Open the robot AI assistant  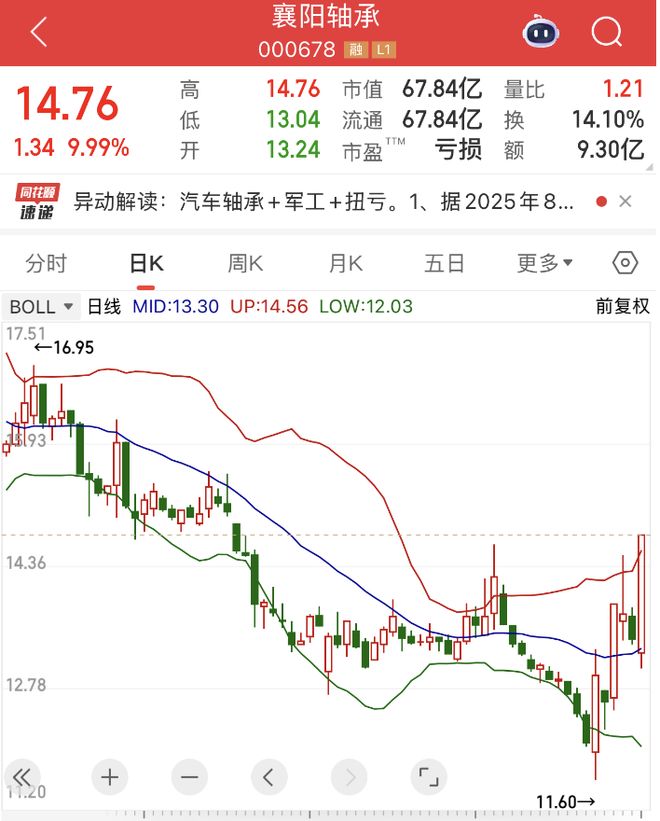541,32
